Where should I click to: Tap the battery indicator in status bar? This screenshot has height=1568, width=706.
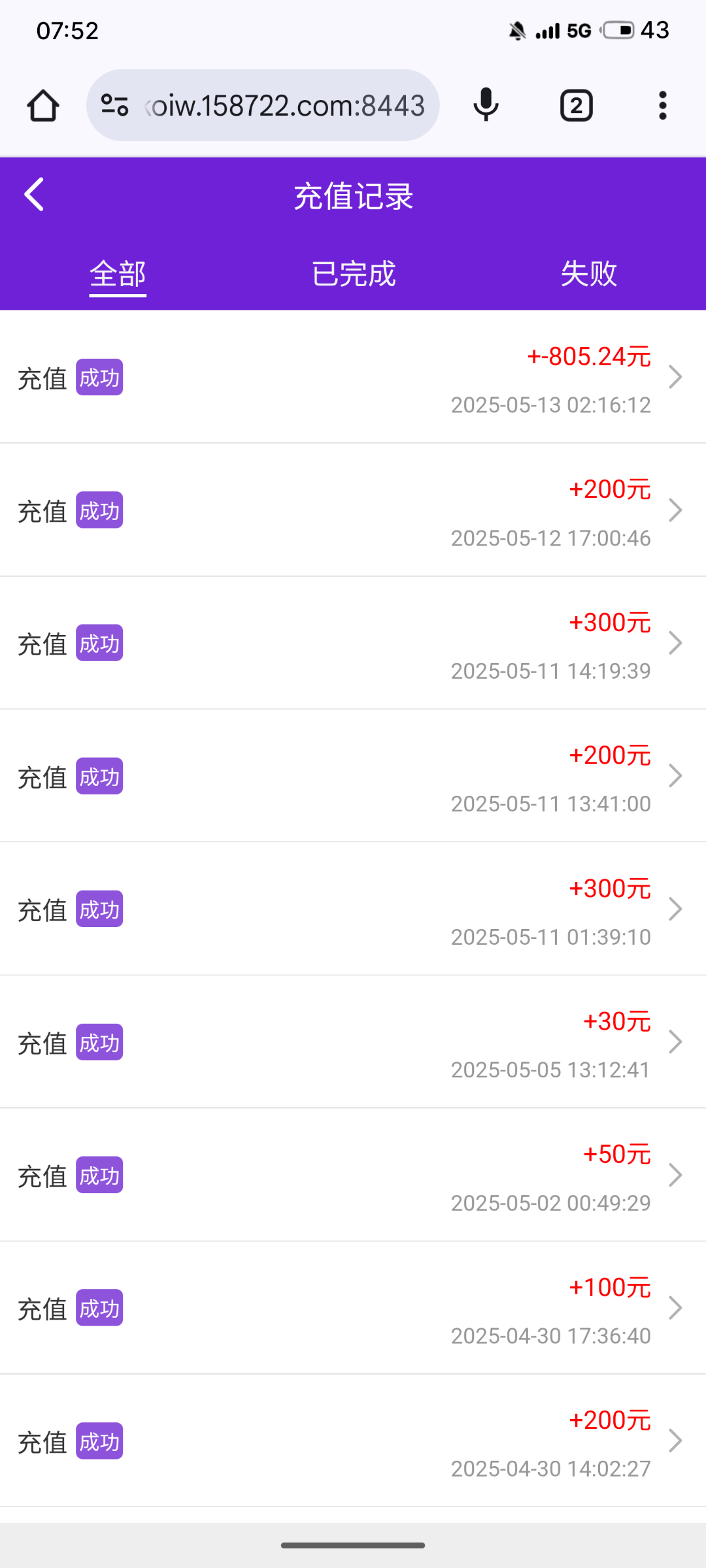point(619,29)
